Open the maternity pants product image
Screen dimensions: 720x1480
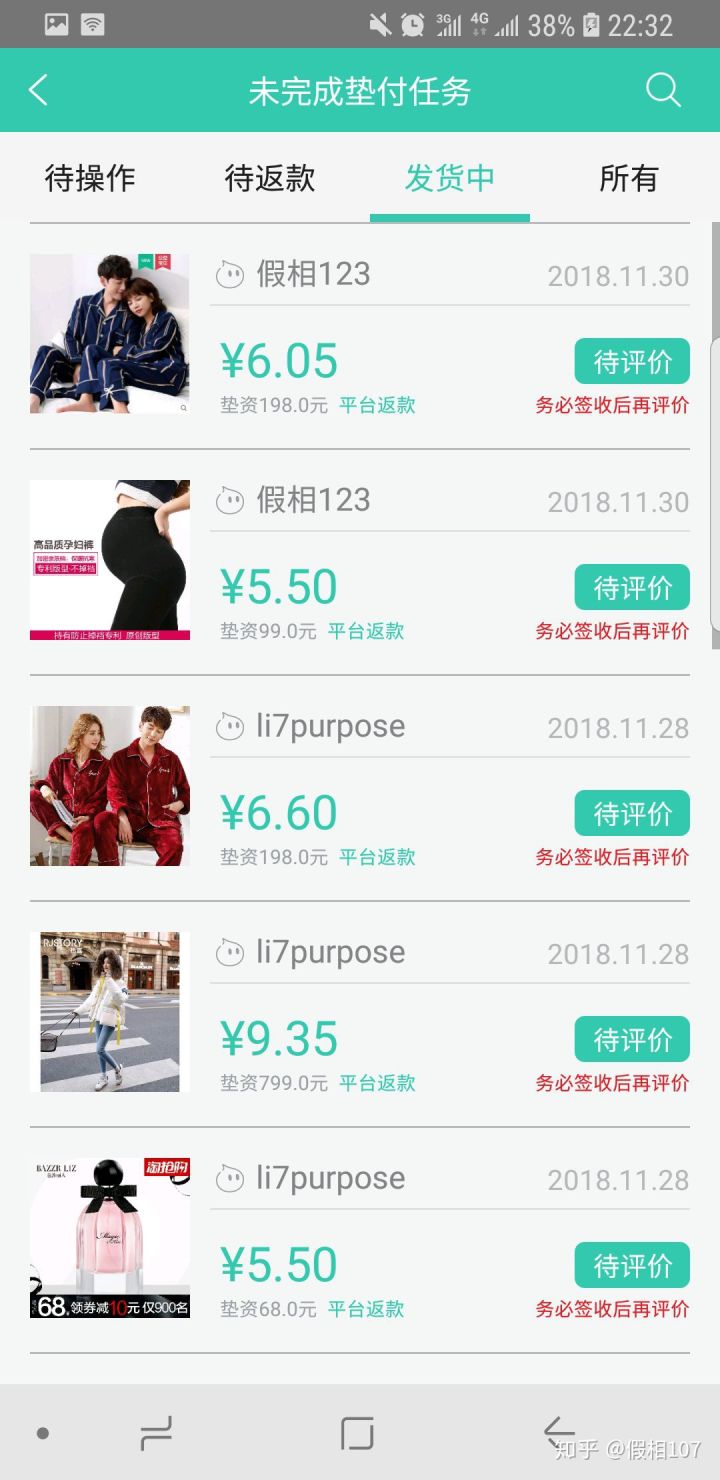click(110, 560)
